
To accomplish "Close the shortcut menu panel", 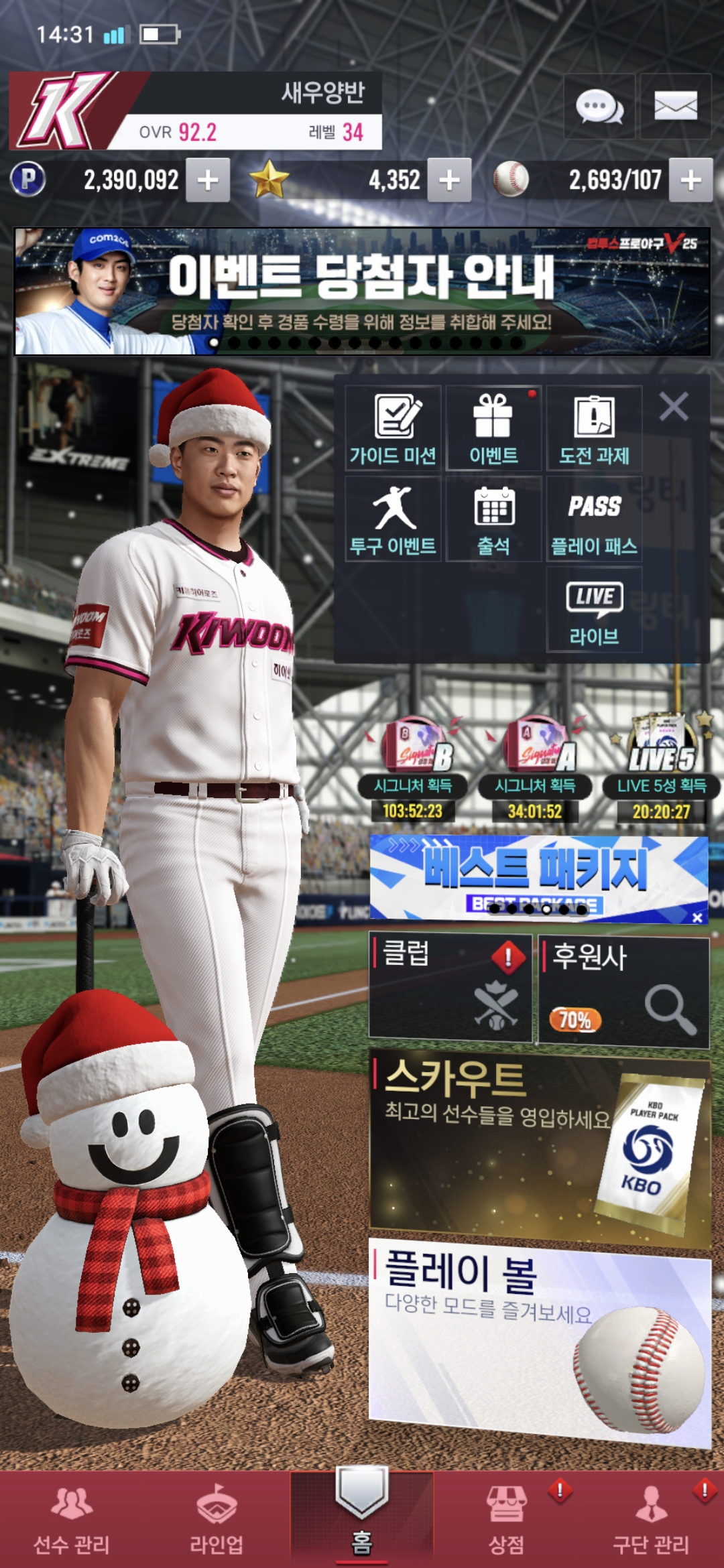I will coord(673,407).
